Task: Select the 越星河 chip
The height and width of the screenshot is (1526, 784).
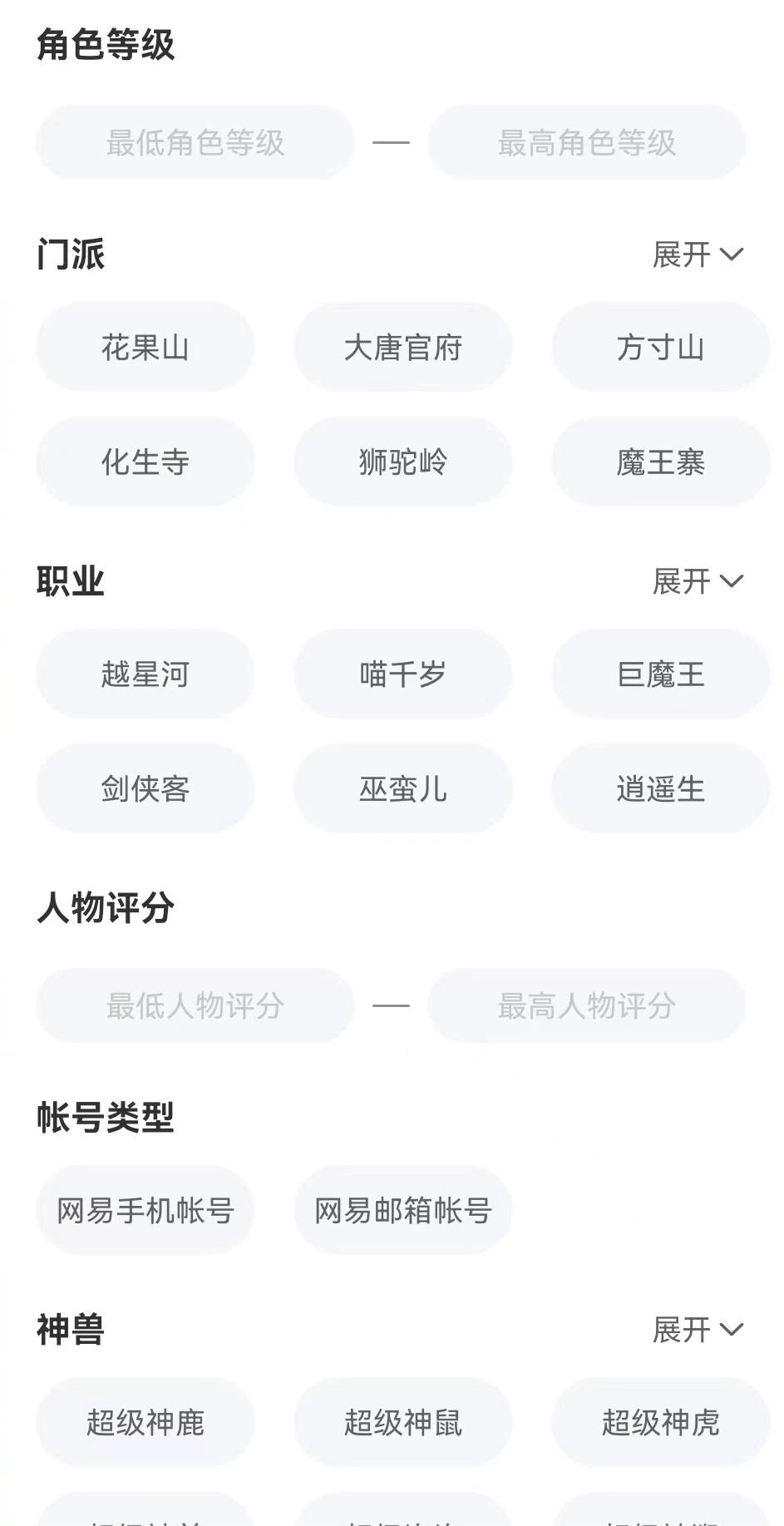Action: (145, 674)
